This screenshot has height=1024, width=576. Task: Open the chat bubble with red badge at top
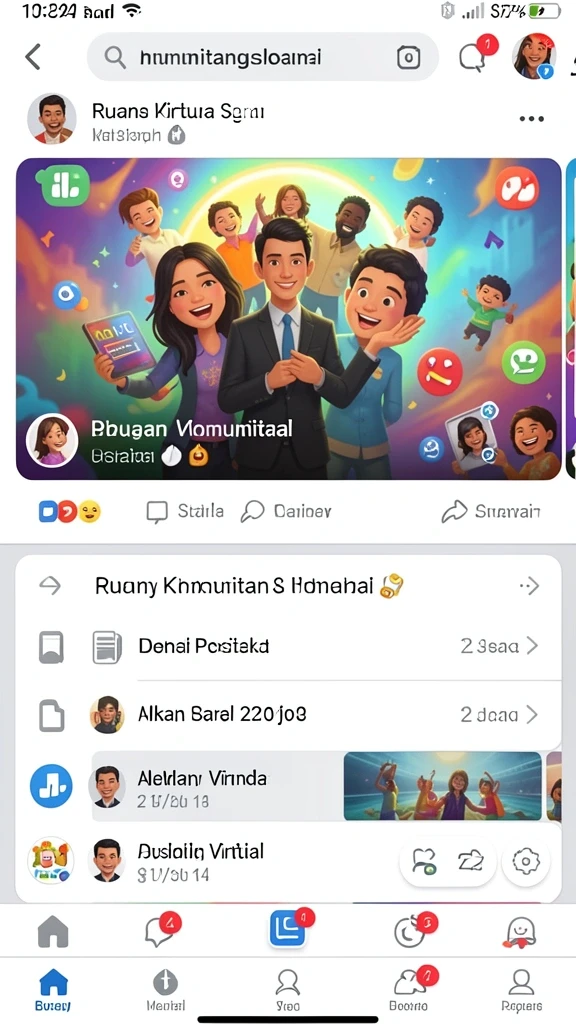point(476,55)
